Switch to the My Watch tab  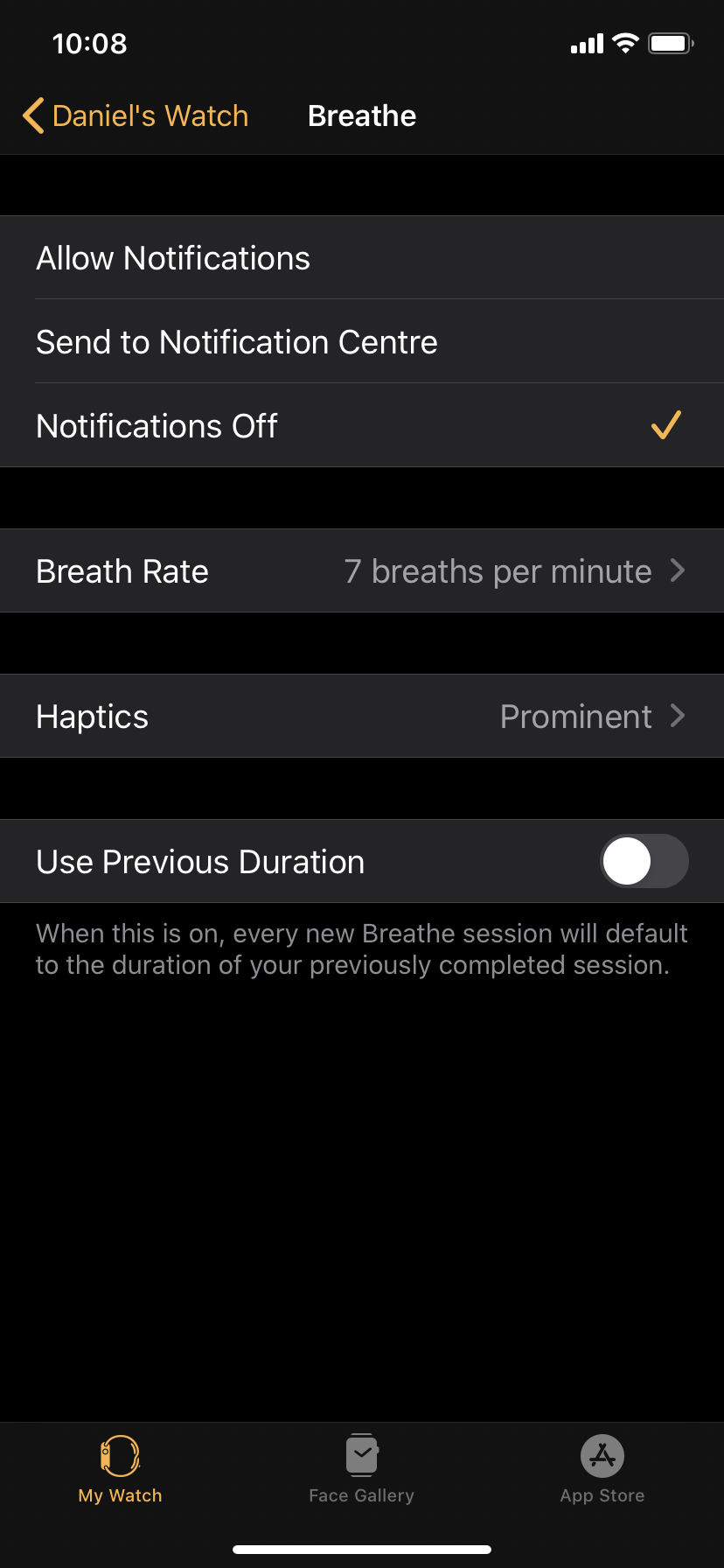point(121,1470)
